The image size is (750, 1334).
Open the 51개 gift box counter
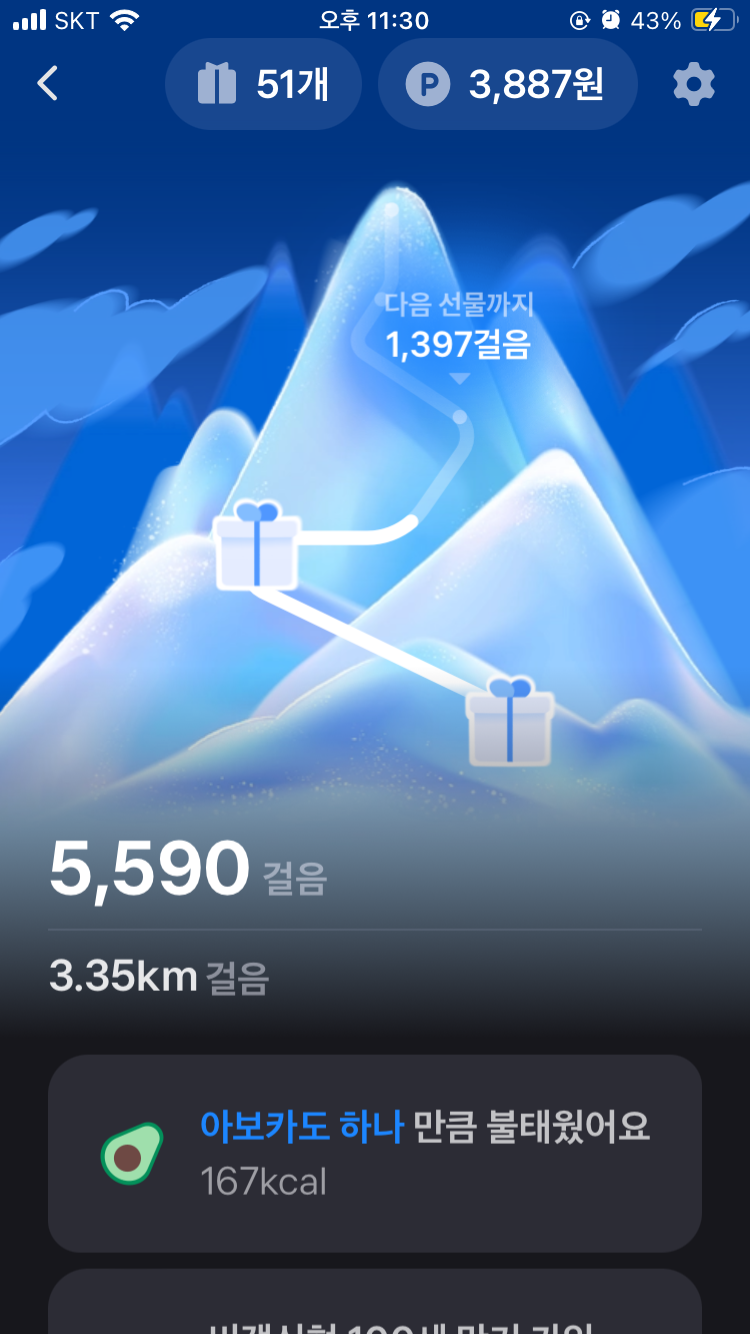click(x=263, y=85)
